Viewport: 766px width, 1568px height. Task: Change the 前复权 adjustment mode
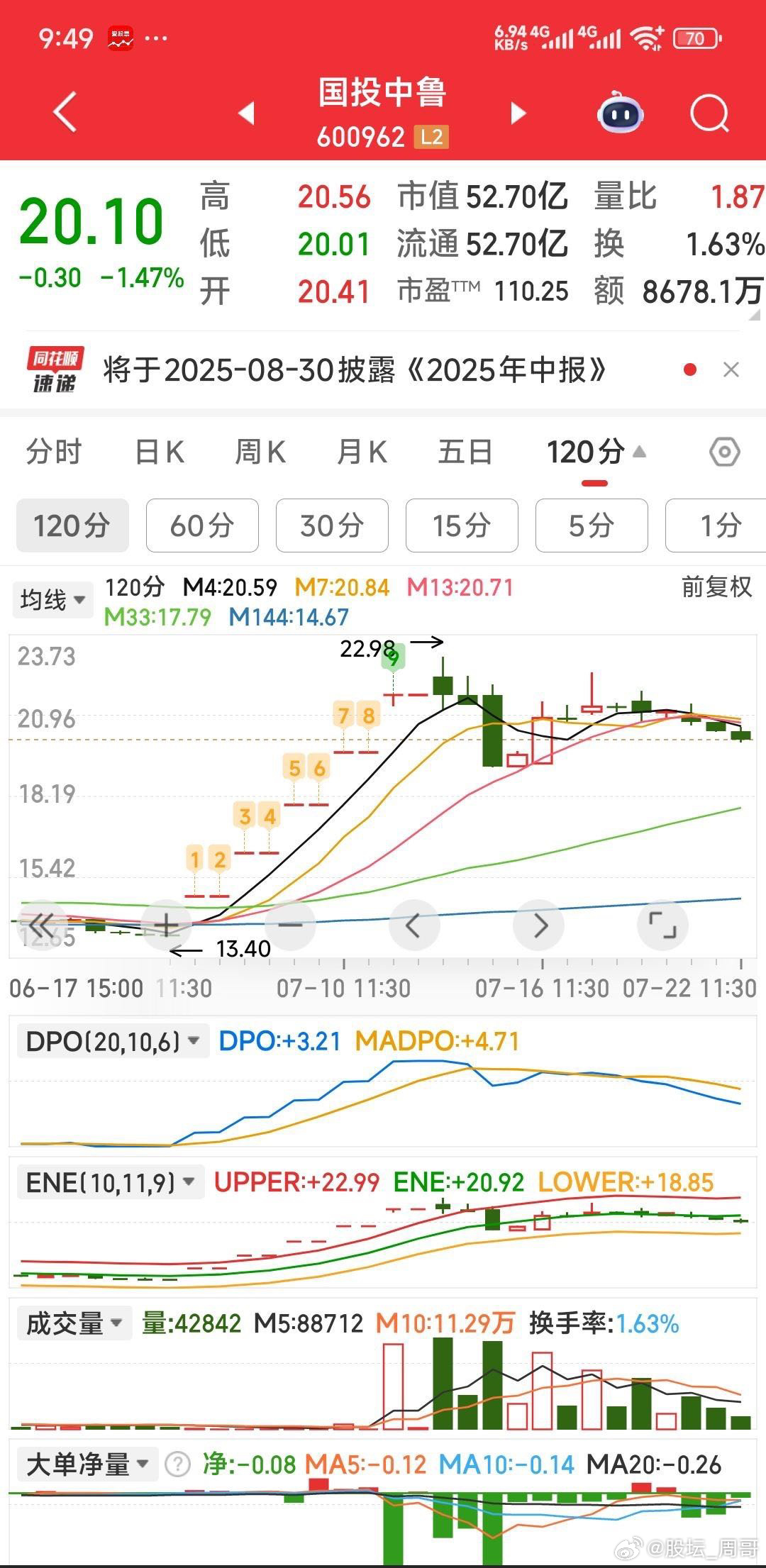pos(716,587)
